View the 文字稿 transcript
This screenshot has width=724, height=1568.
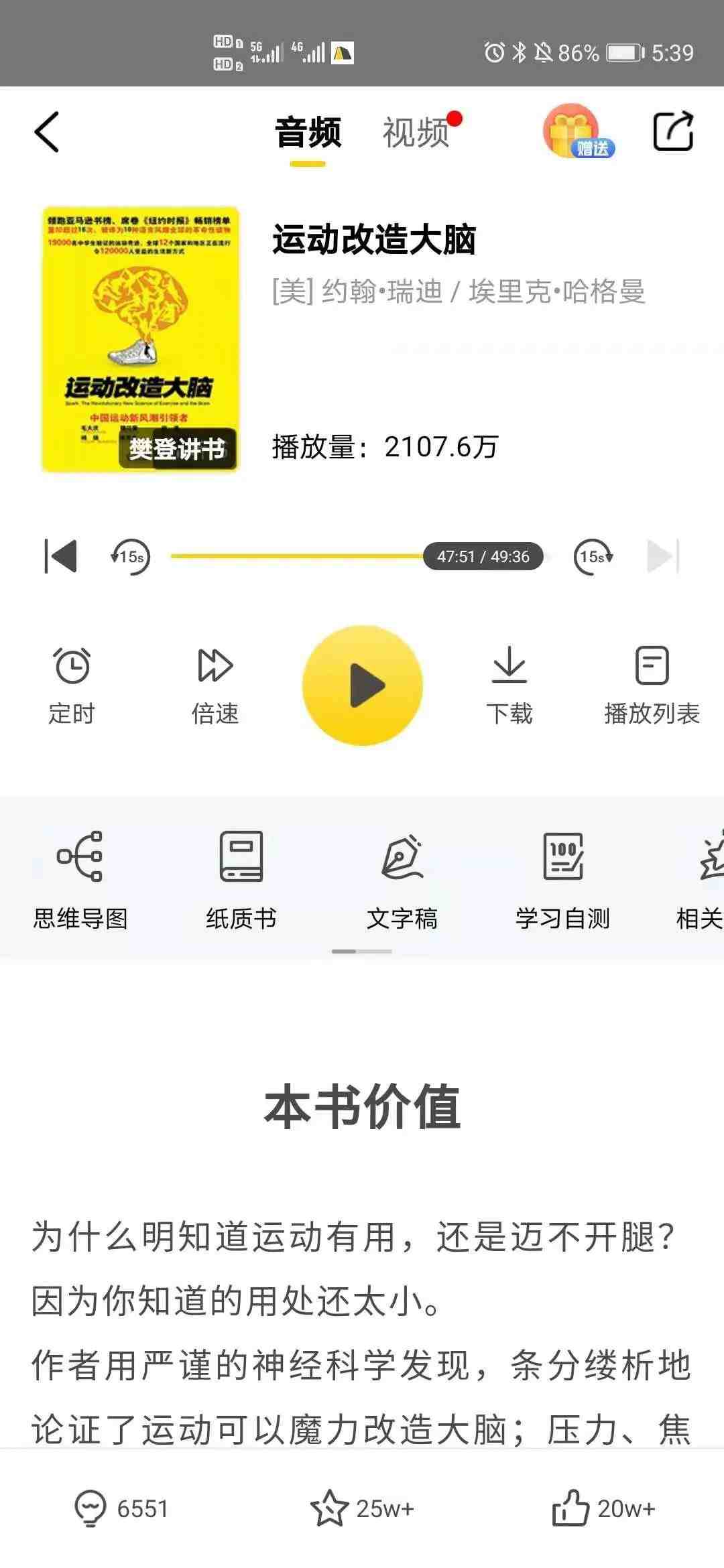point(402,879)
